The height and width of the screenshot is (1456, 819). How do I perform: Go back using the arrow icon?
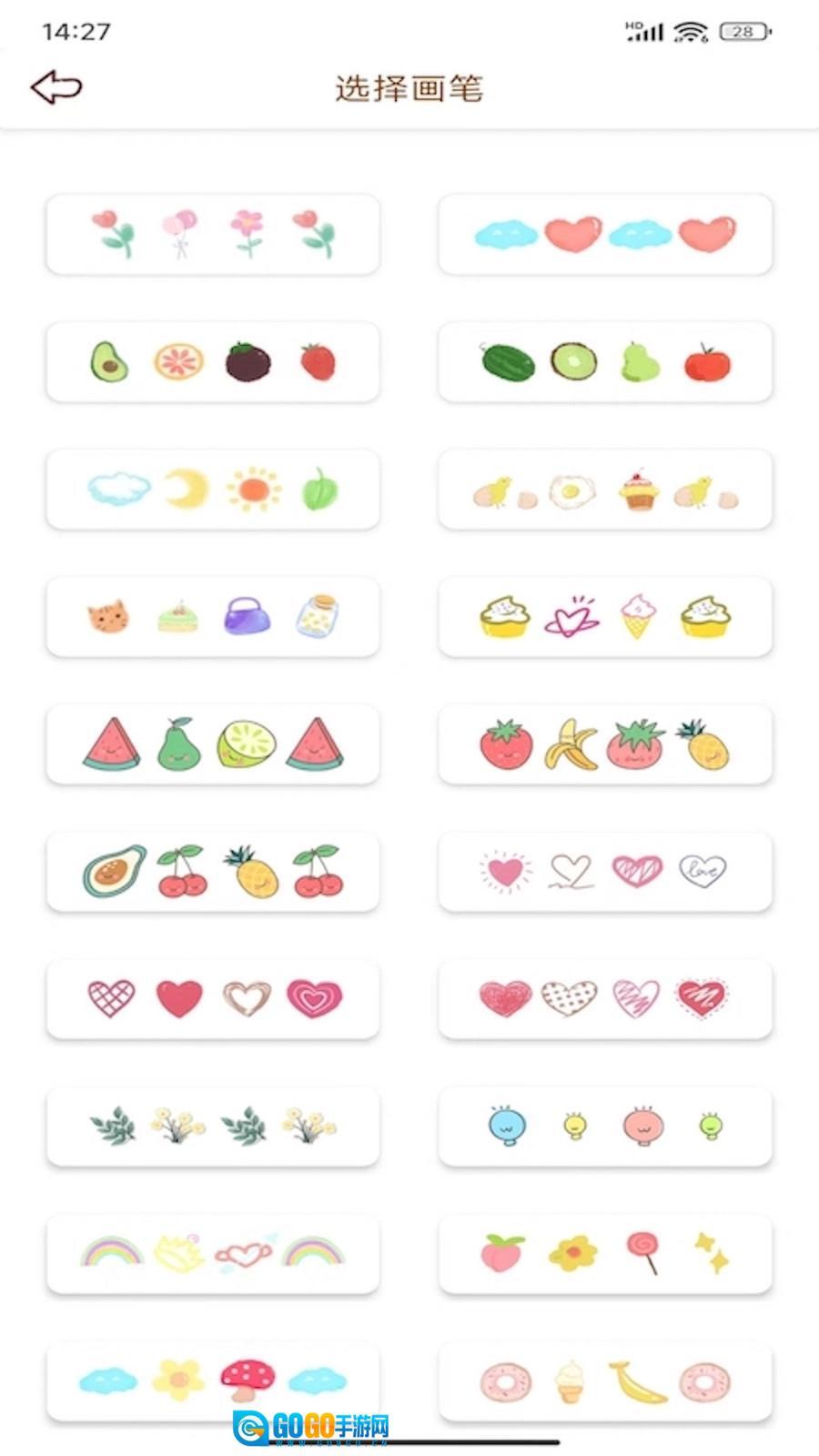[x=56, y=87]
